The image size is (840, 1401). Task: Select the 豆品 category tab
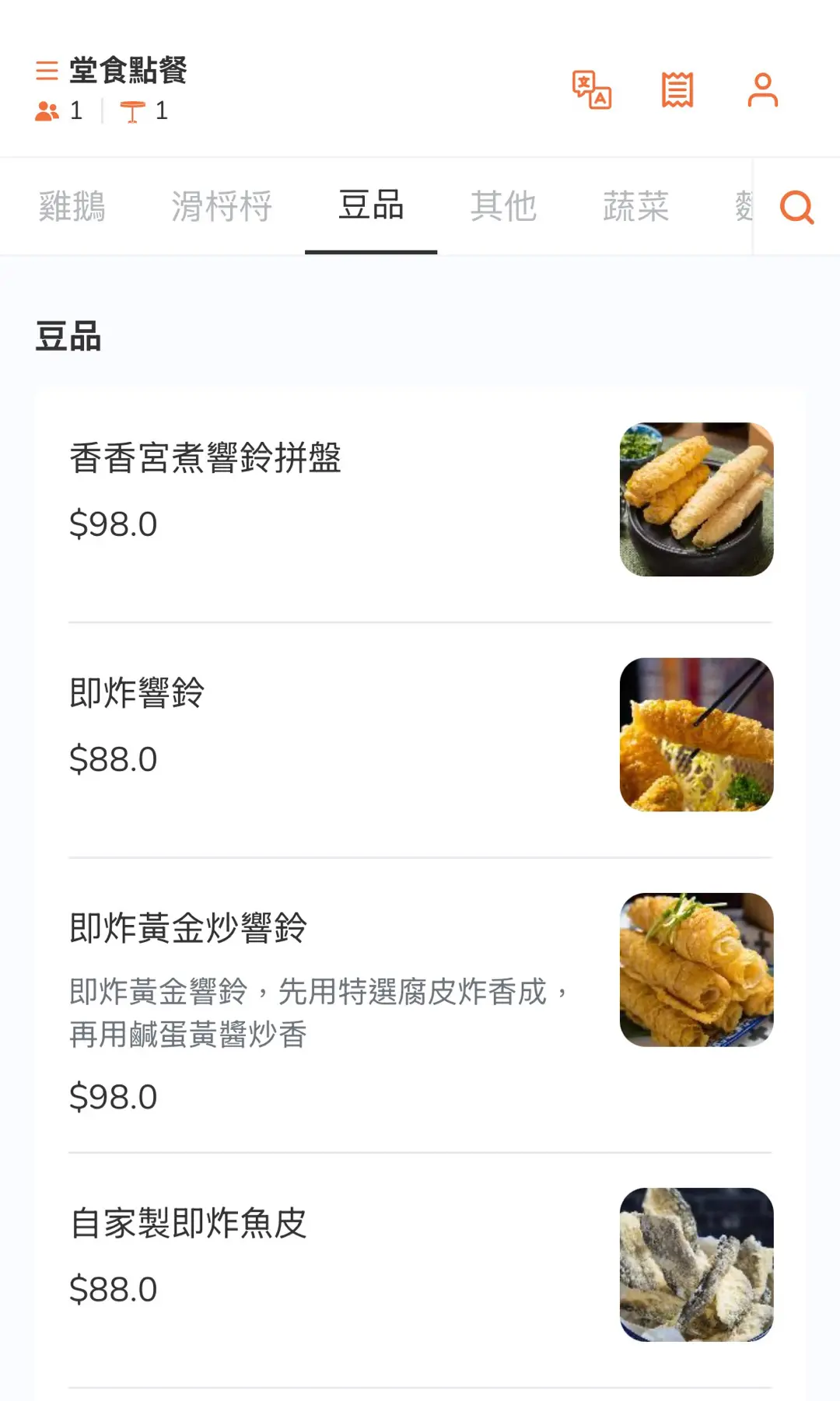[371, 207]
